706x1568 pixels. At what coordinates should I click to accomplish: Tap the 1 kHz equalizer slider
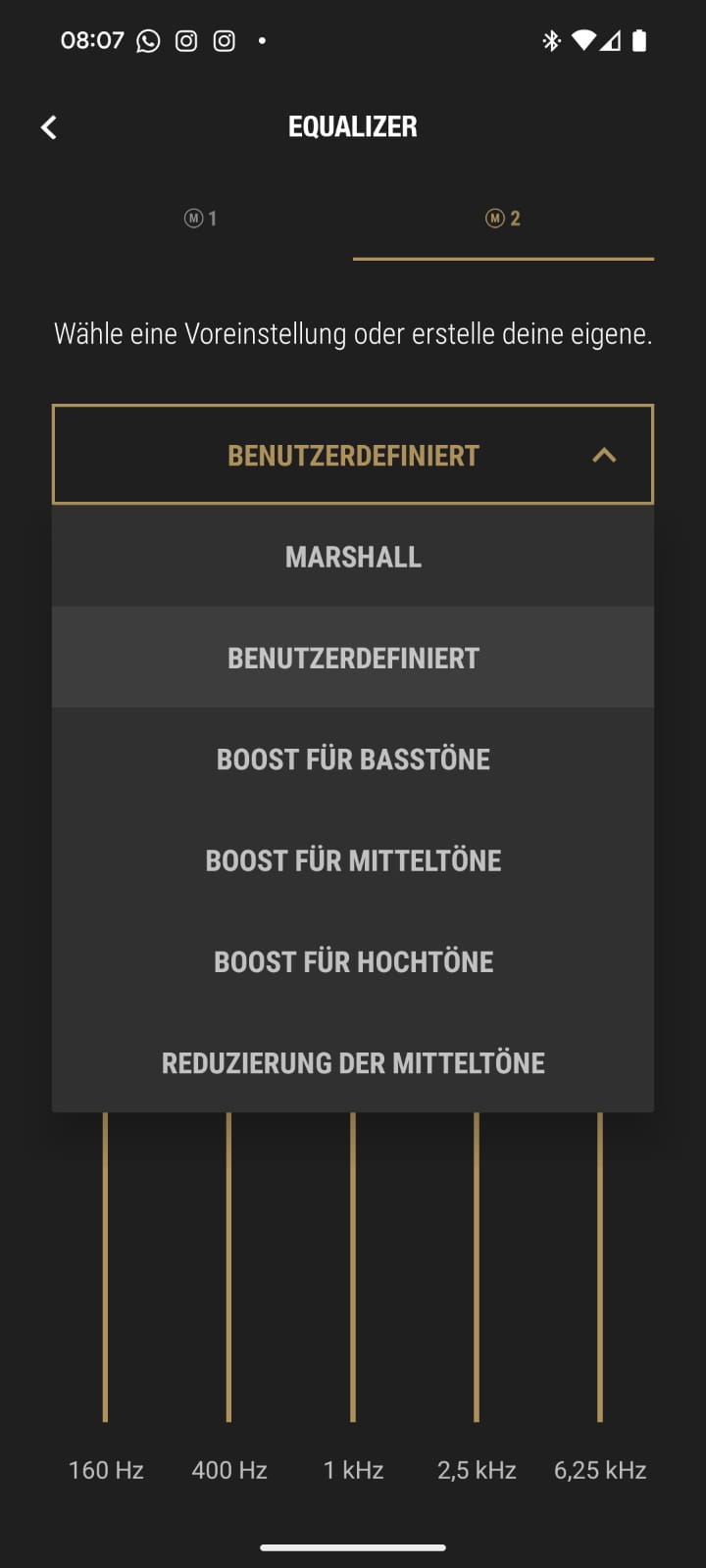353,1267
